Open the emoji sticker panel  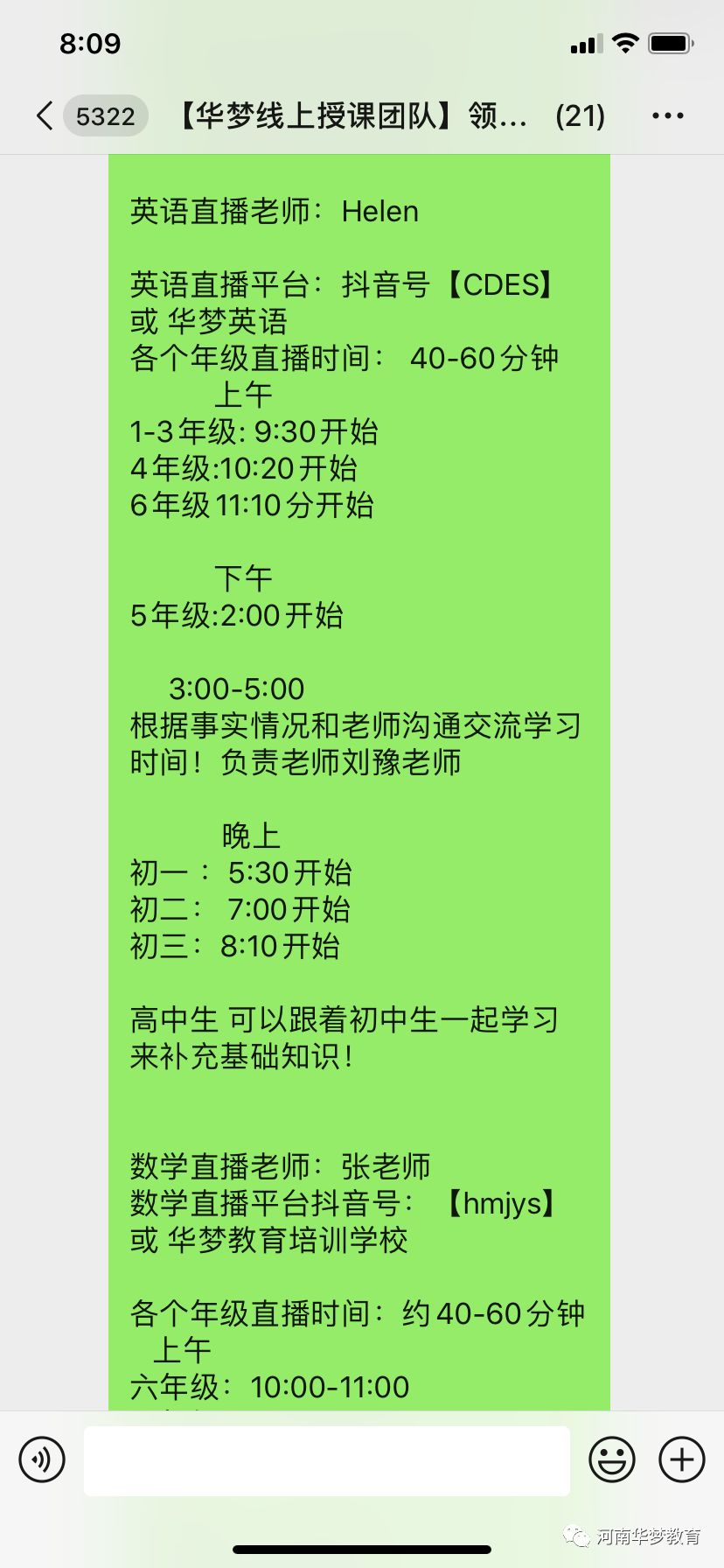click(612, 1460)
